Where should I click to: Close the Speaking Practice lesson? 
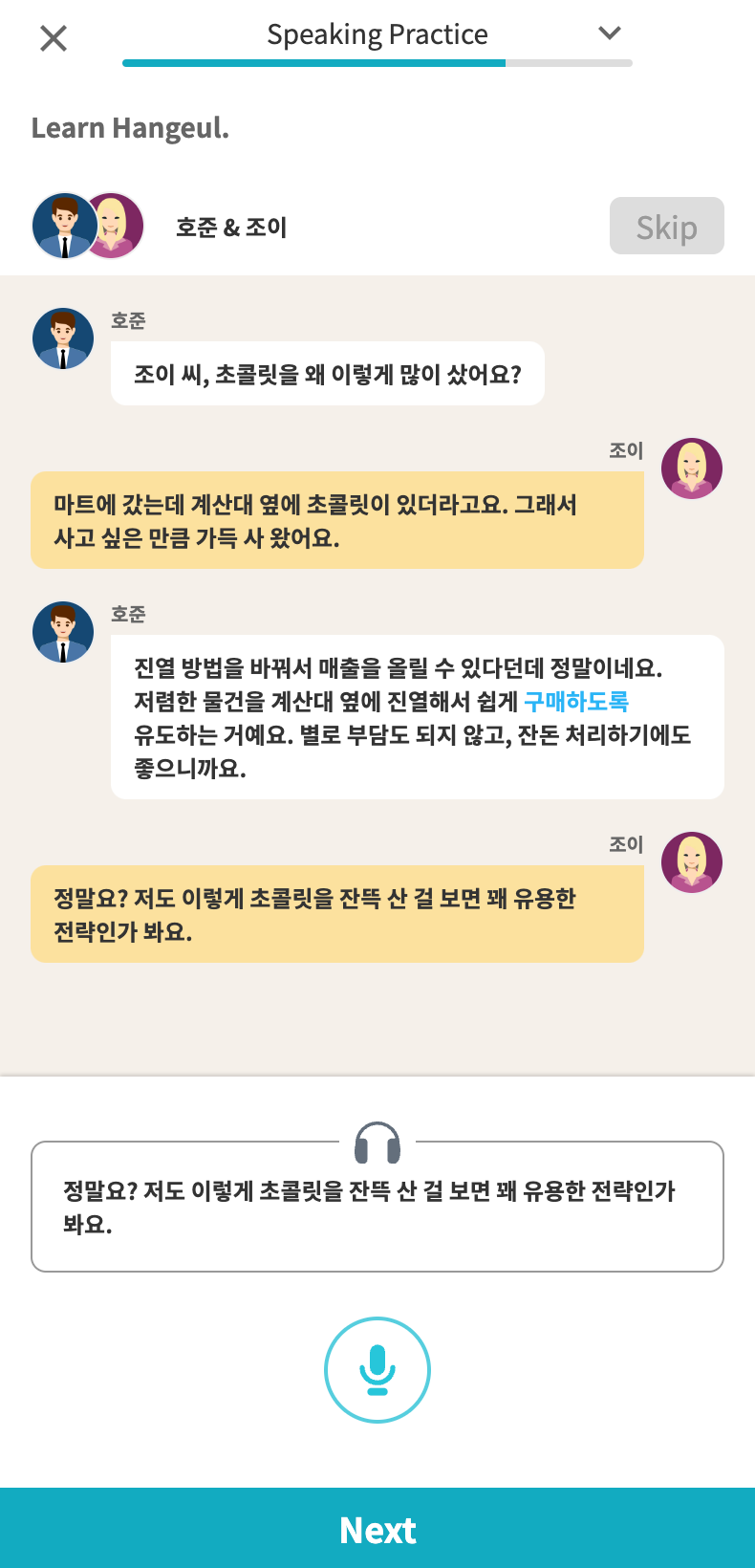[x=54, y=38]
